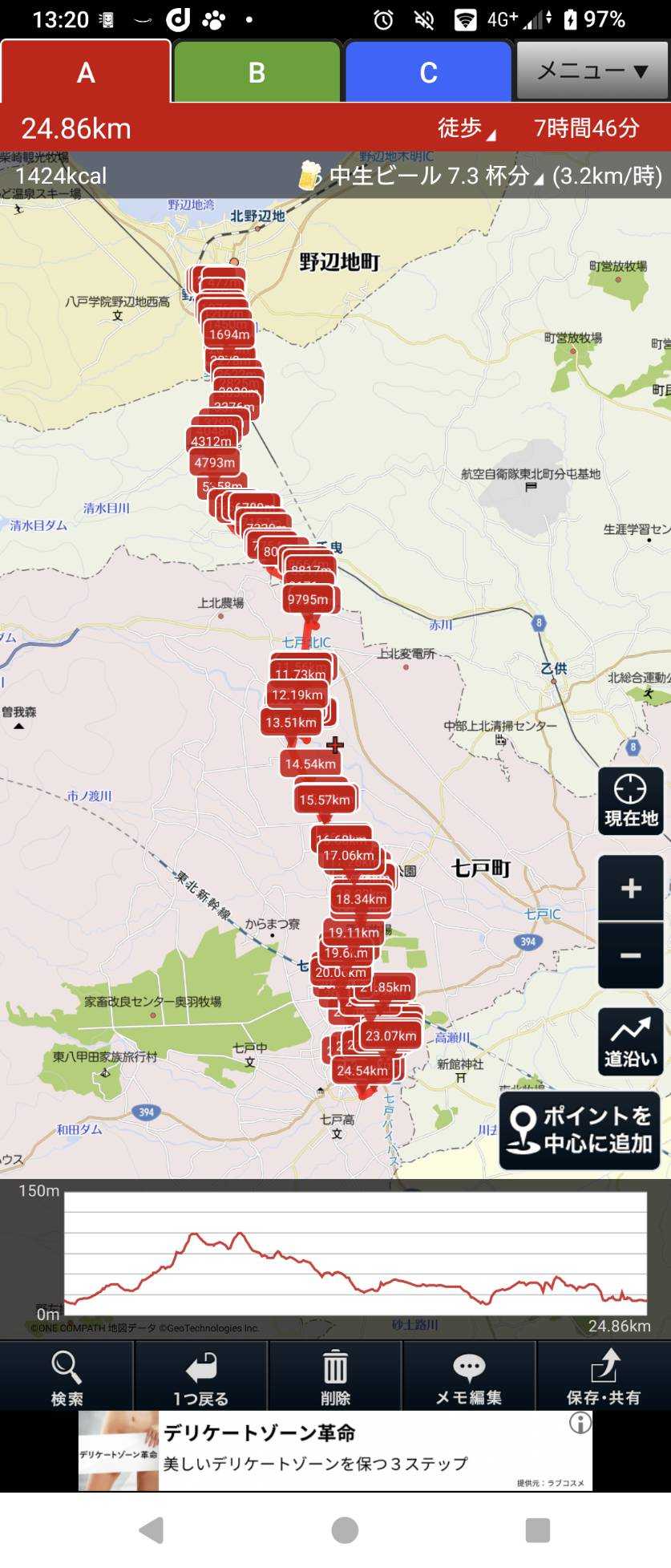This screenshot has height=1568, width=671.
Task: Select the 24.54km route marker
Action: point(362,1071)
